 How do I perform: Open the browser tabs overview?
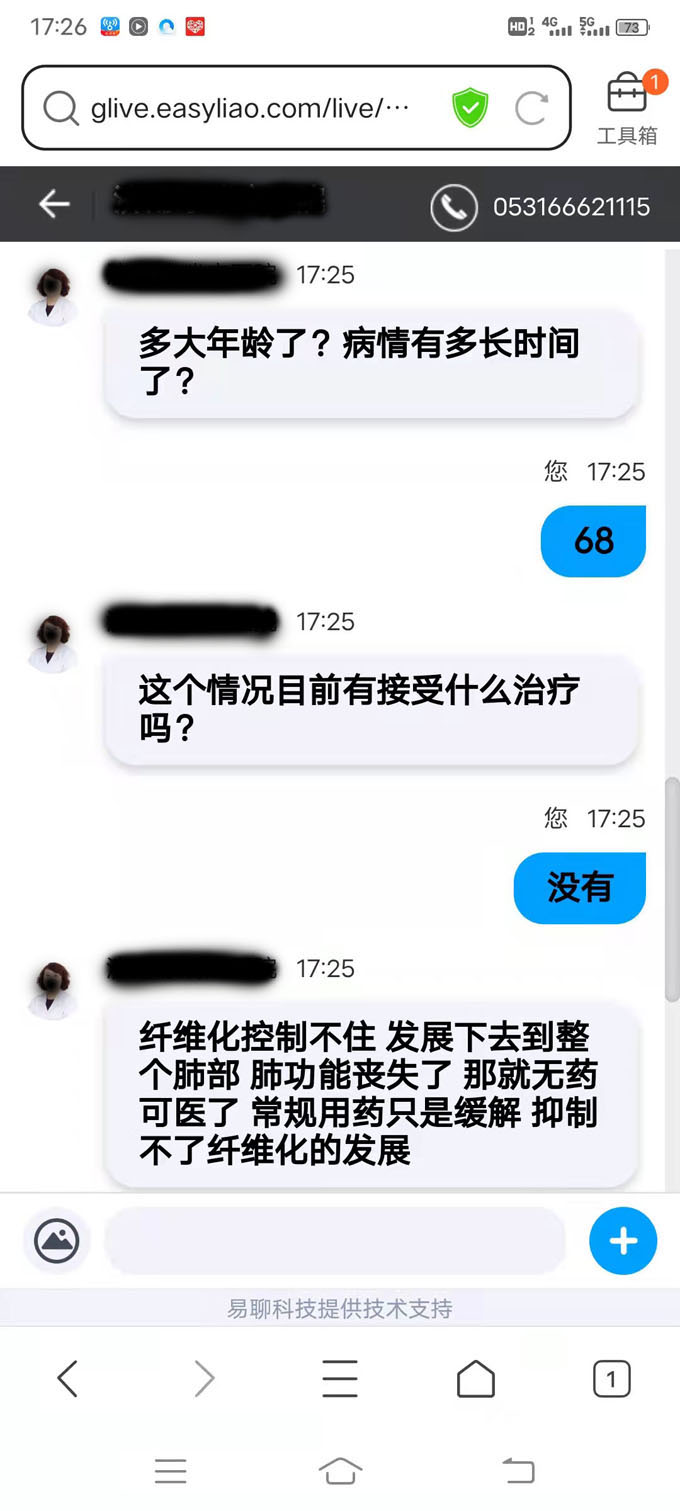611,1379
